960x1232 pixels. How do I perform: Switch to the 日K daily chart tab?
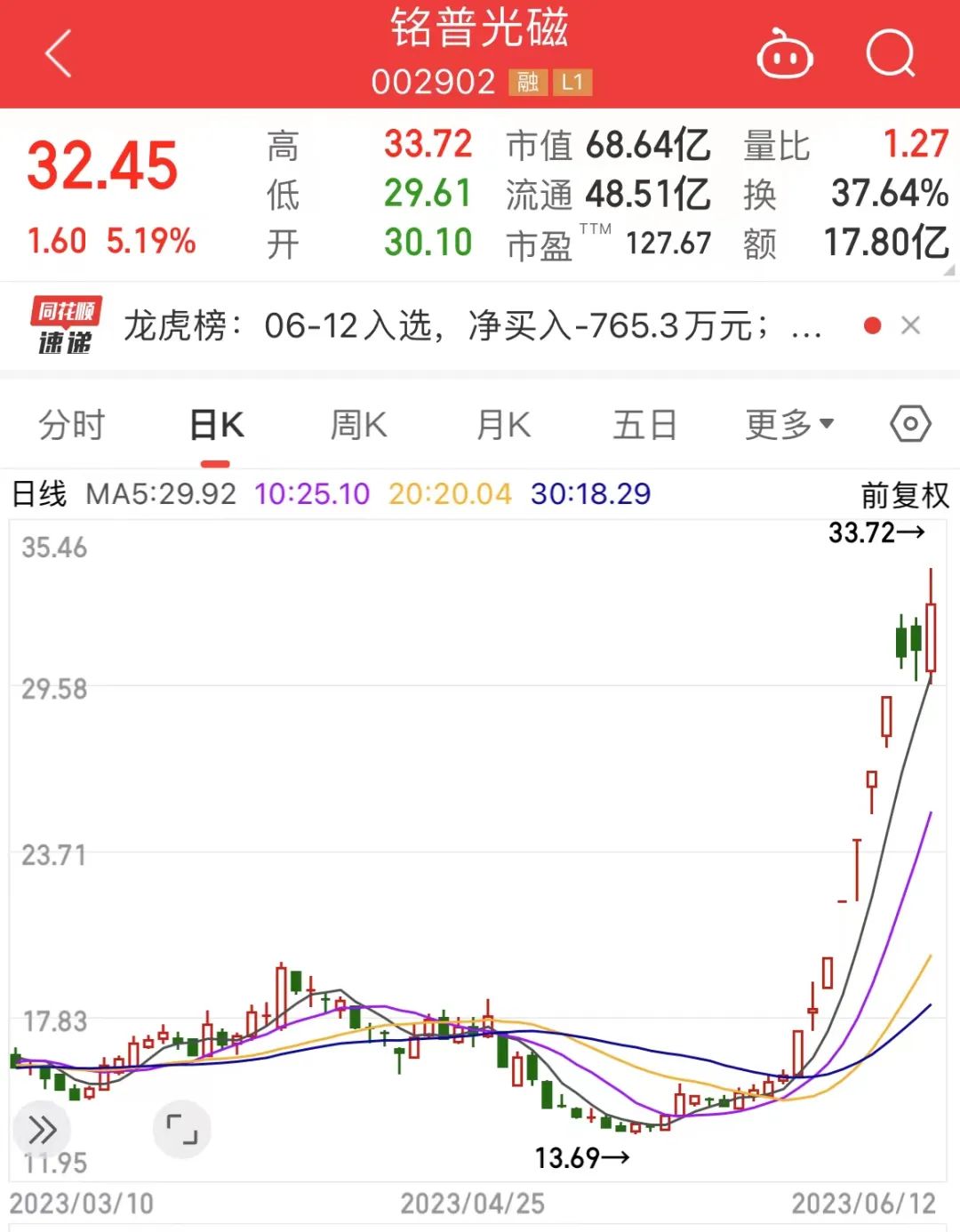pyautogui.click(x=213, y=425)
